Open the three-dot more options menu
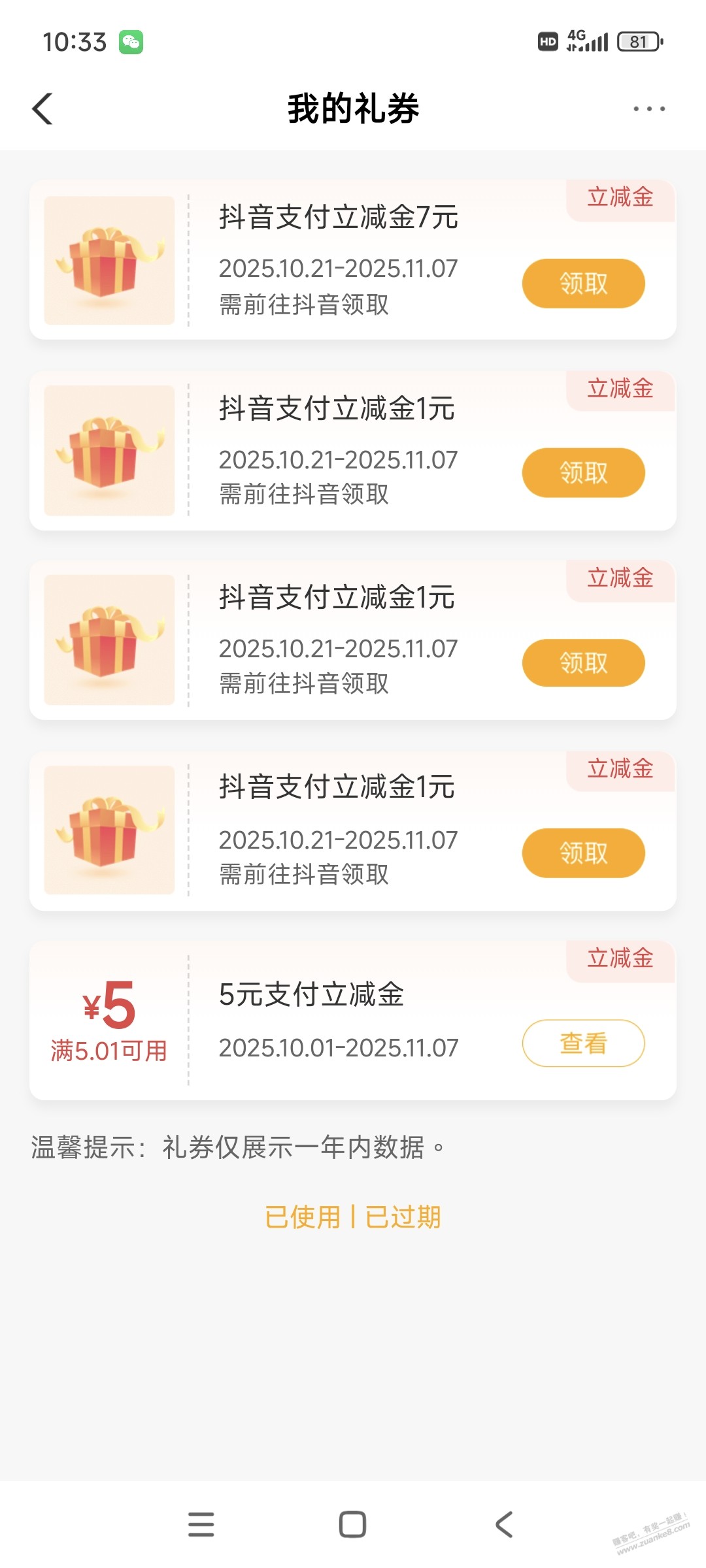Viewport: 706px width, 1568px height. [x=648, y=108]
